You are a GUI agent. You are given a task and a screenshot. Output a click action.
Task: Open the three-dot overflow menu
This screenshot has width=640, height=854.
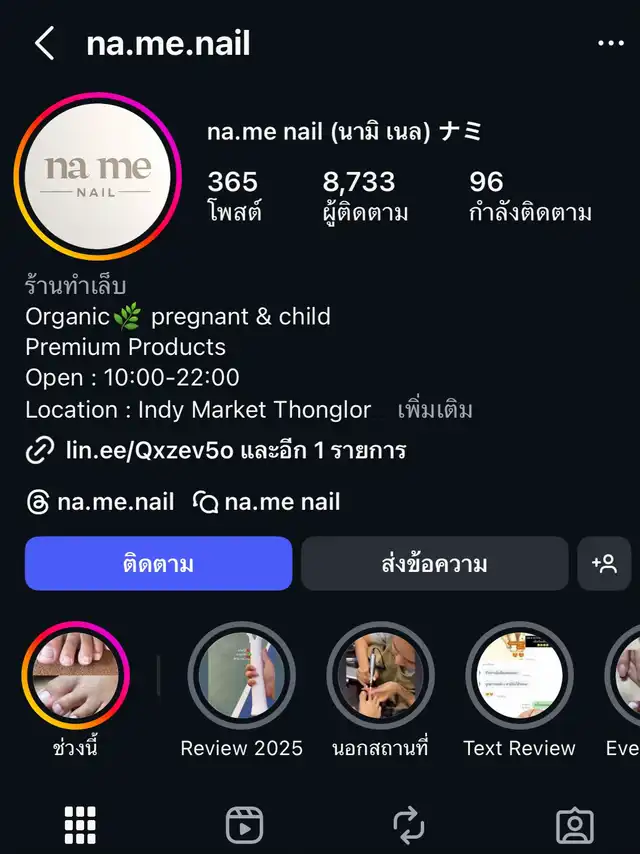[610, 44]
